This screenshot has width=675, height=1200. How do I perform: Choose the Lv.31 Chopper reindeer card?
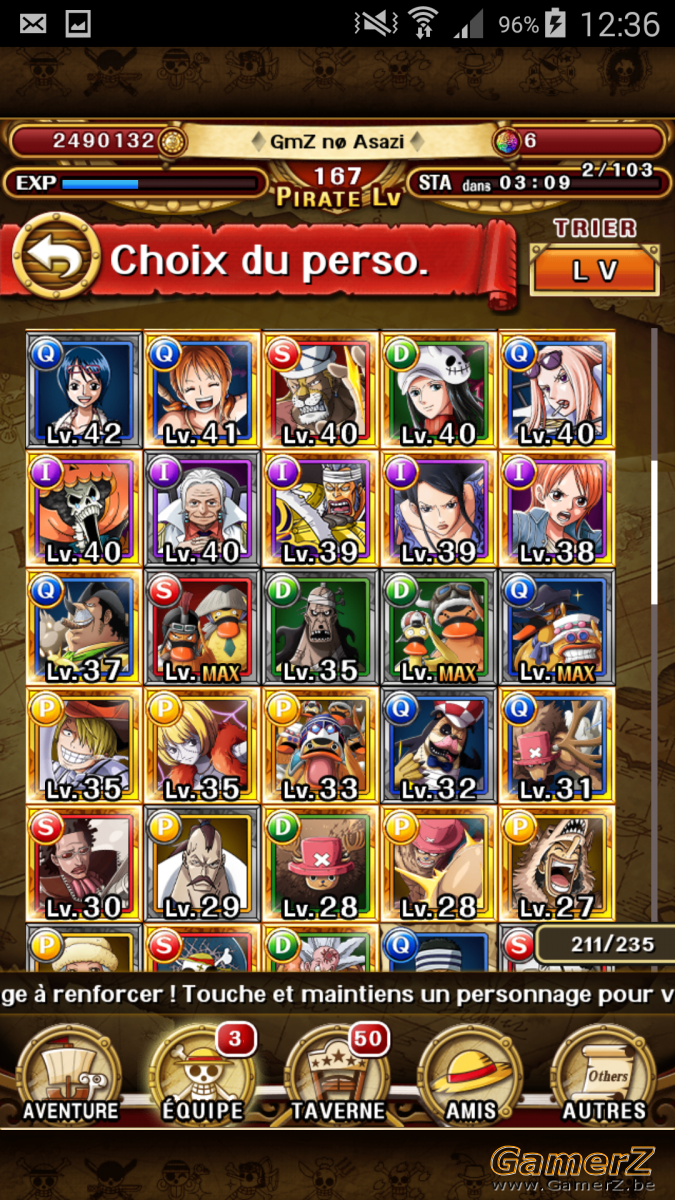[x=556, y=745]
